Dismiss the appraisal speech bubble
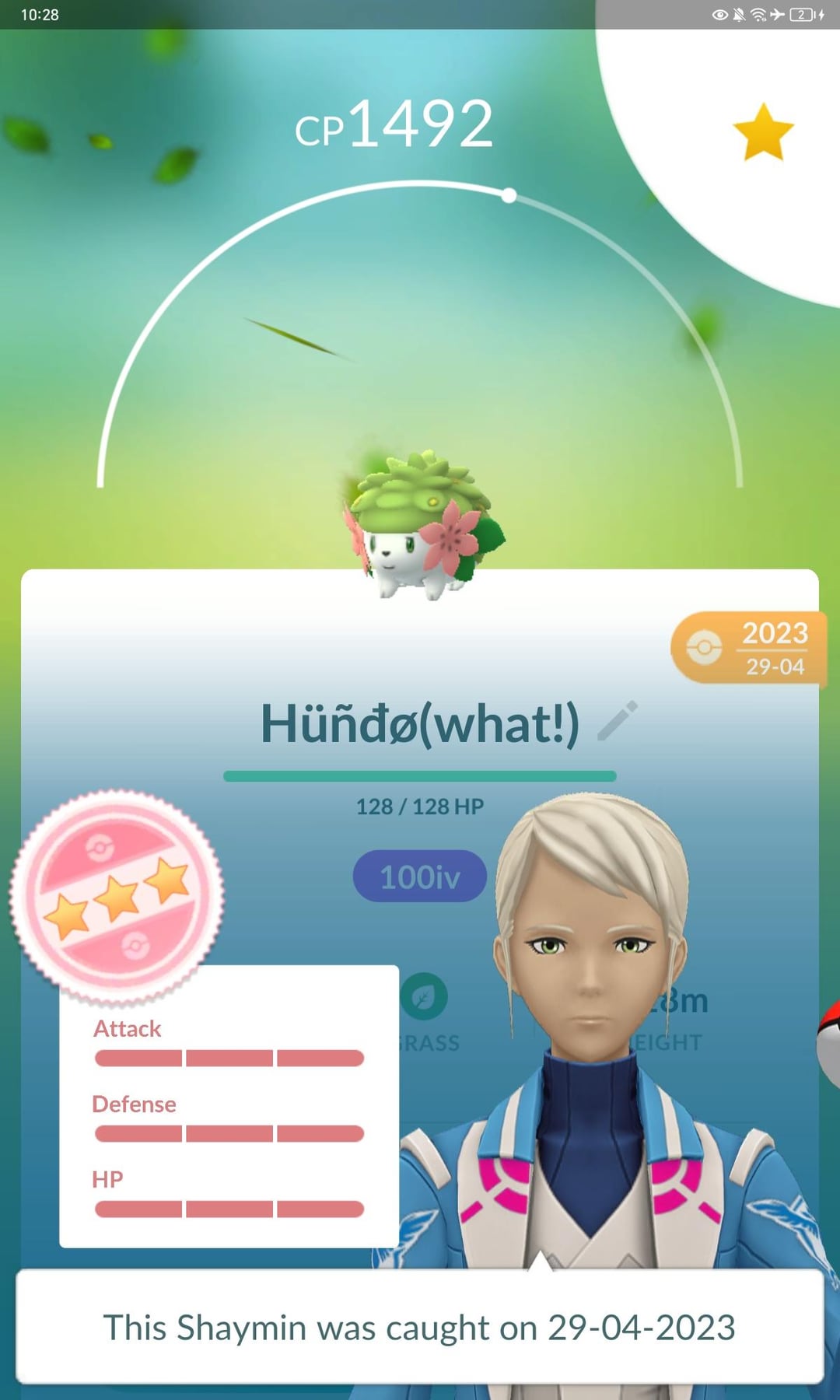Viewport: 840px width, 1400px height. click(x=420, y=1328)
